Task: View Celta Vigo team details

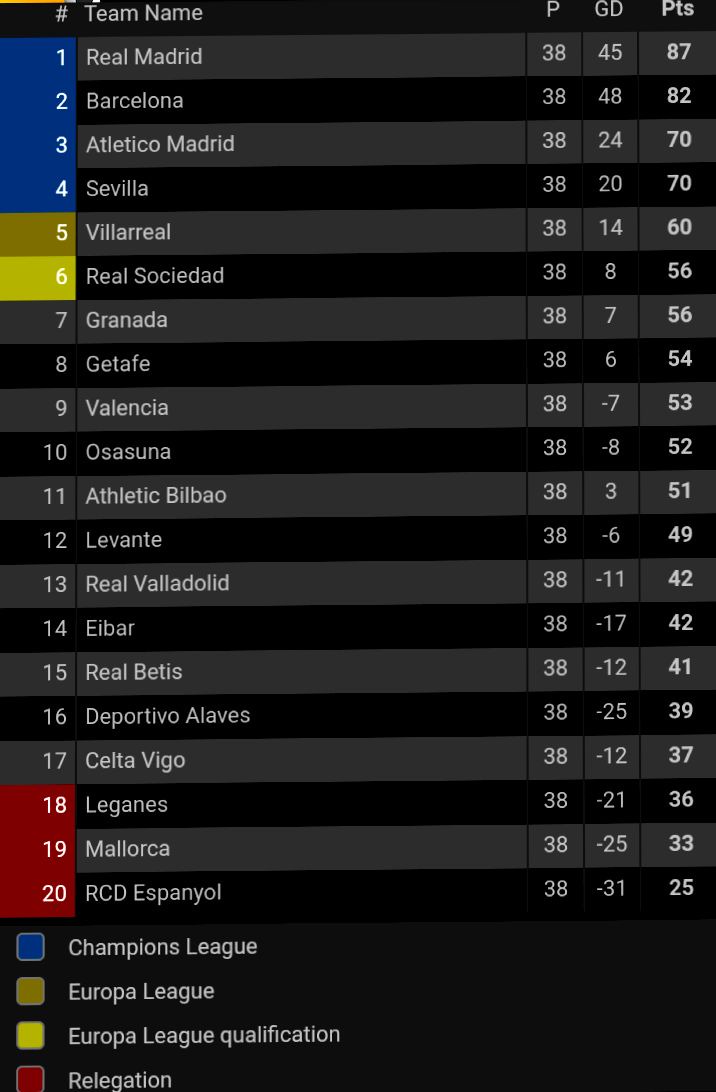Action: pos(135,760)
